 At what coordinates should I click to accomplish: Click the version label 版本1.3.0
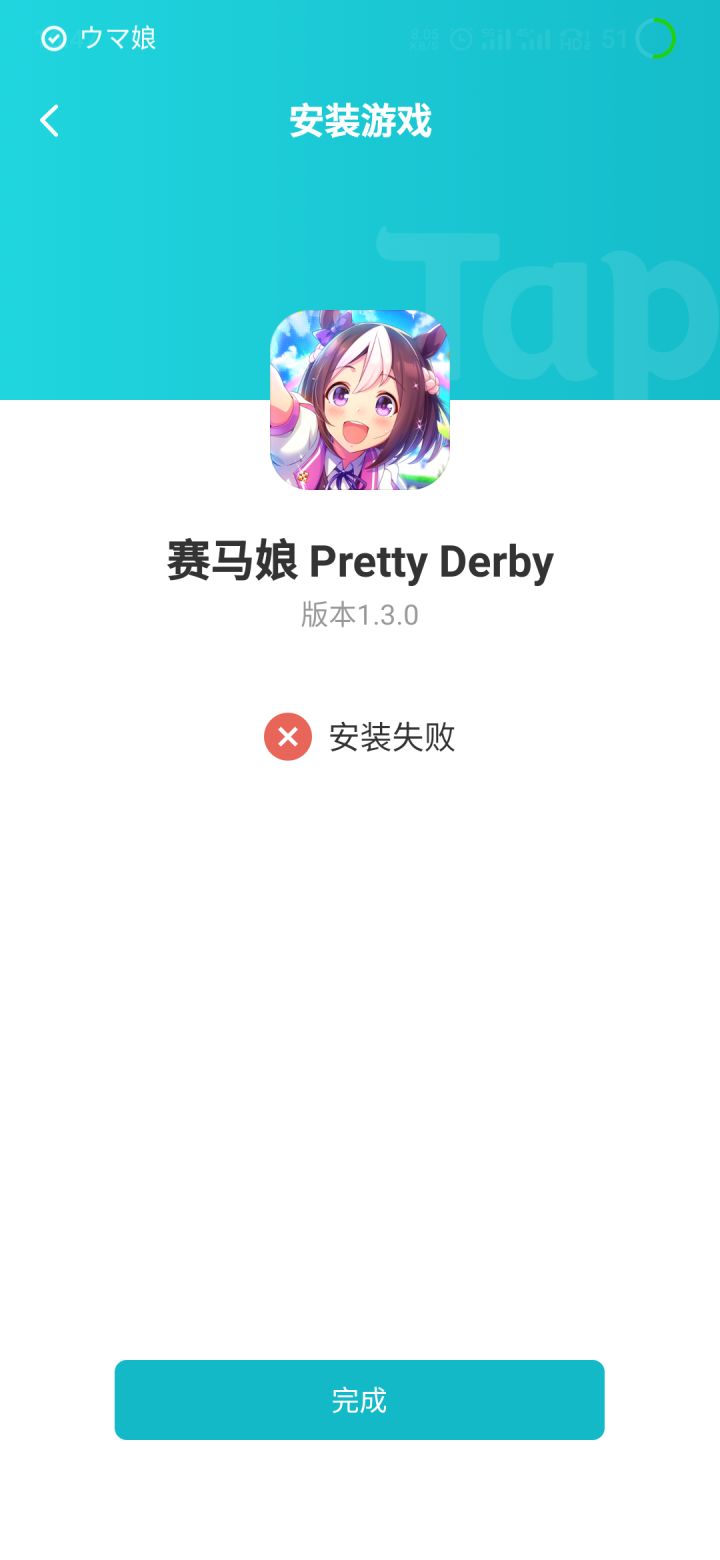point(359,615)
